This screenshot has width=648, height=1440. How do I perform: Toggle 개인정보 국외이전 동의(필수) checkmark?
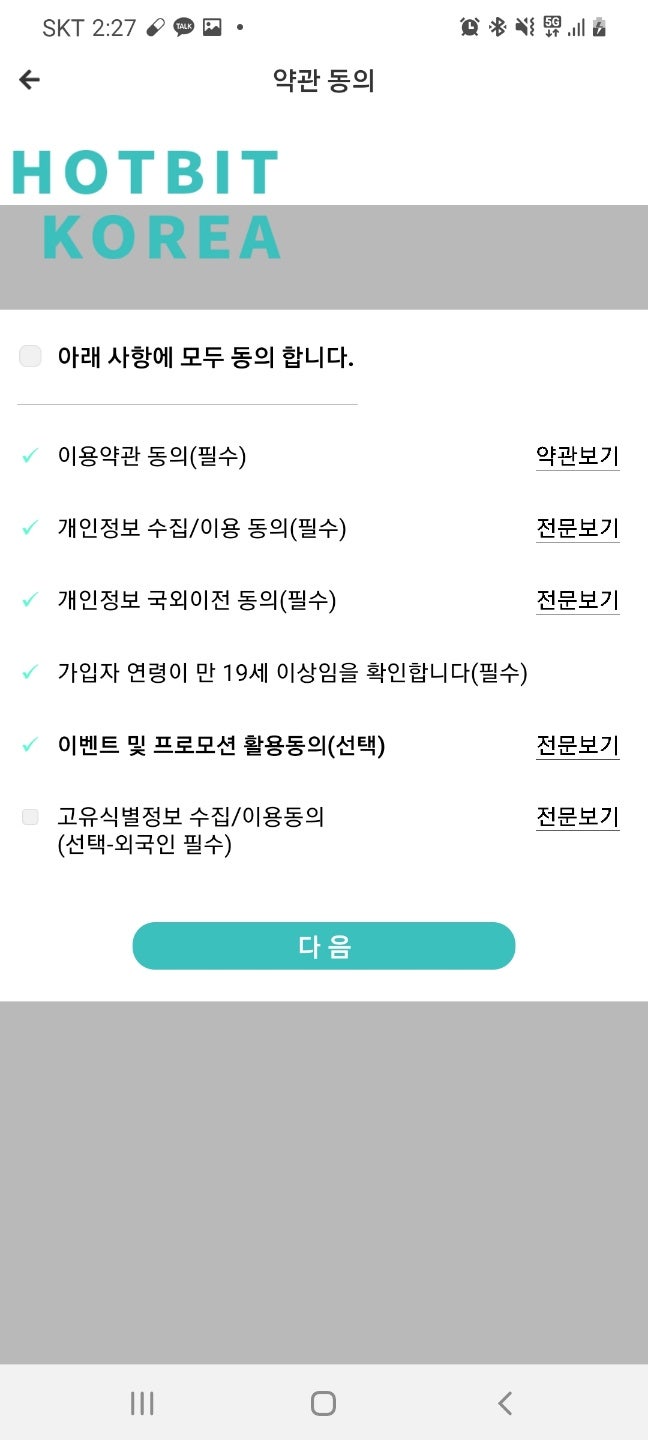pos(30,600)
